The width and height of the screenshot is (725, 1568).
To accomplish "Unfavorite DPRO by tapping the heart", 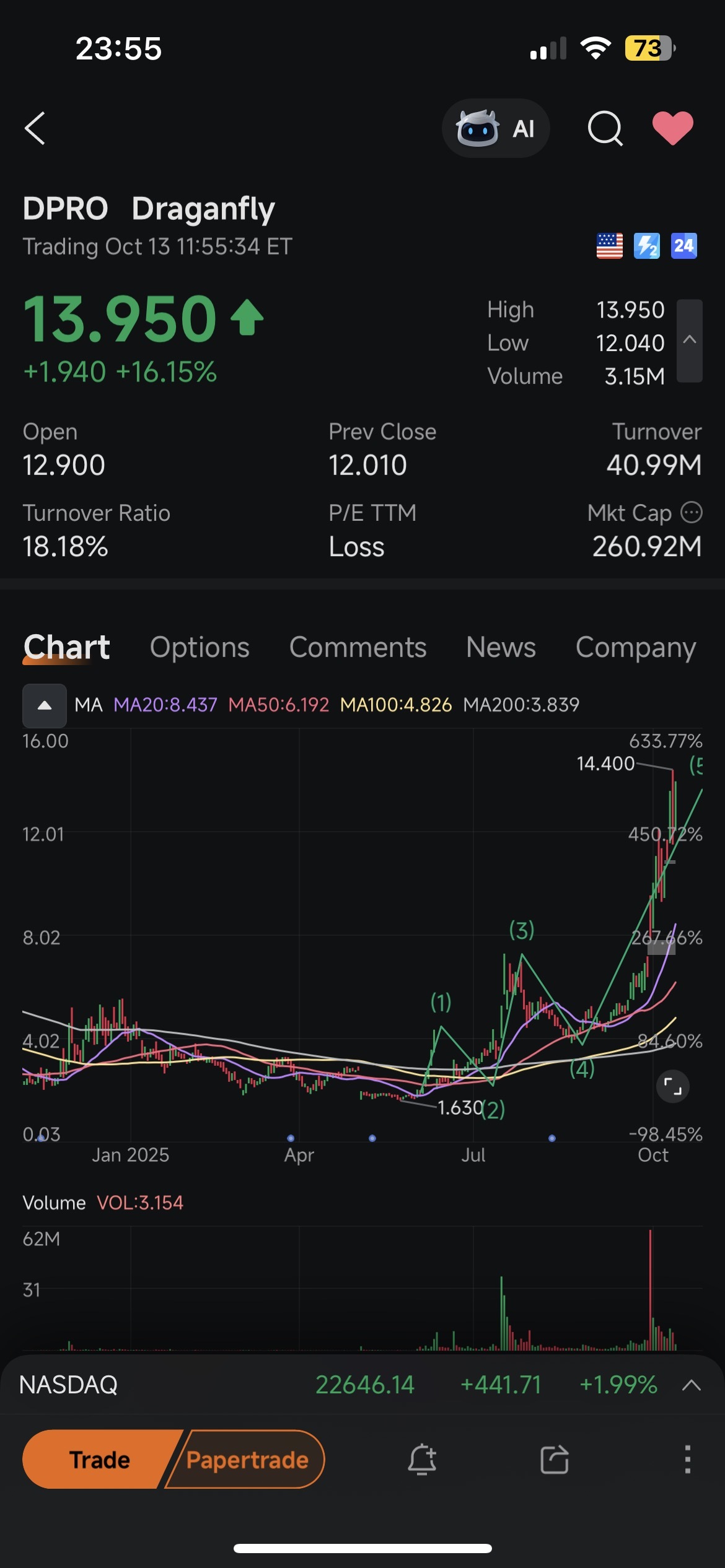I will tap(673, 128).
